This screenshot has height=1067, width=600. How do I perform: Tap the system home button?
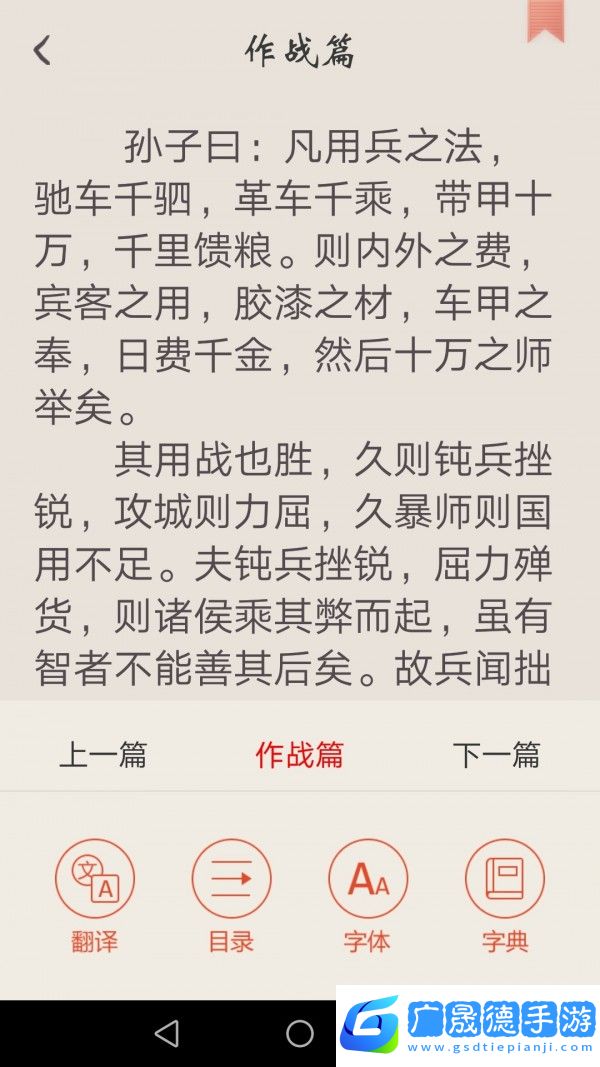coord(300,1033)
